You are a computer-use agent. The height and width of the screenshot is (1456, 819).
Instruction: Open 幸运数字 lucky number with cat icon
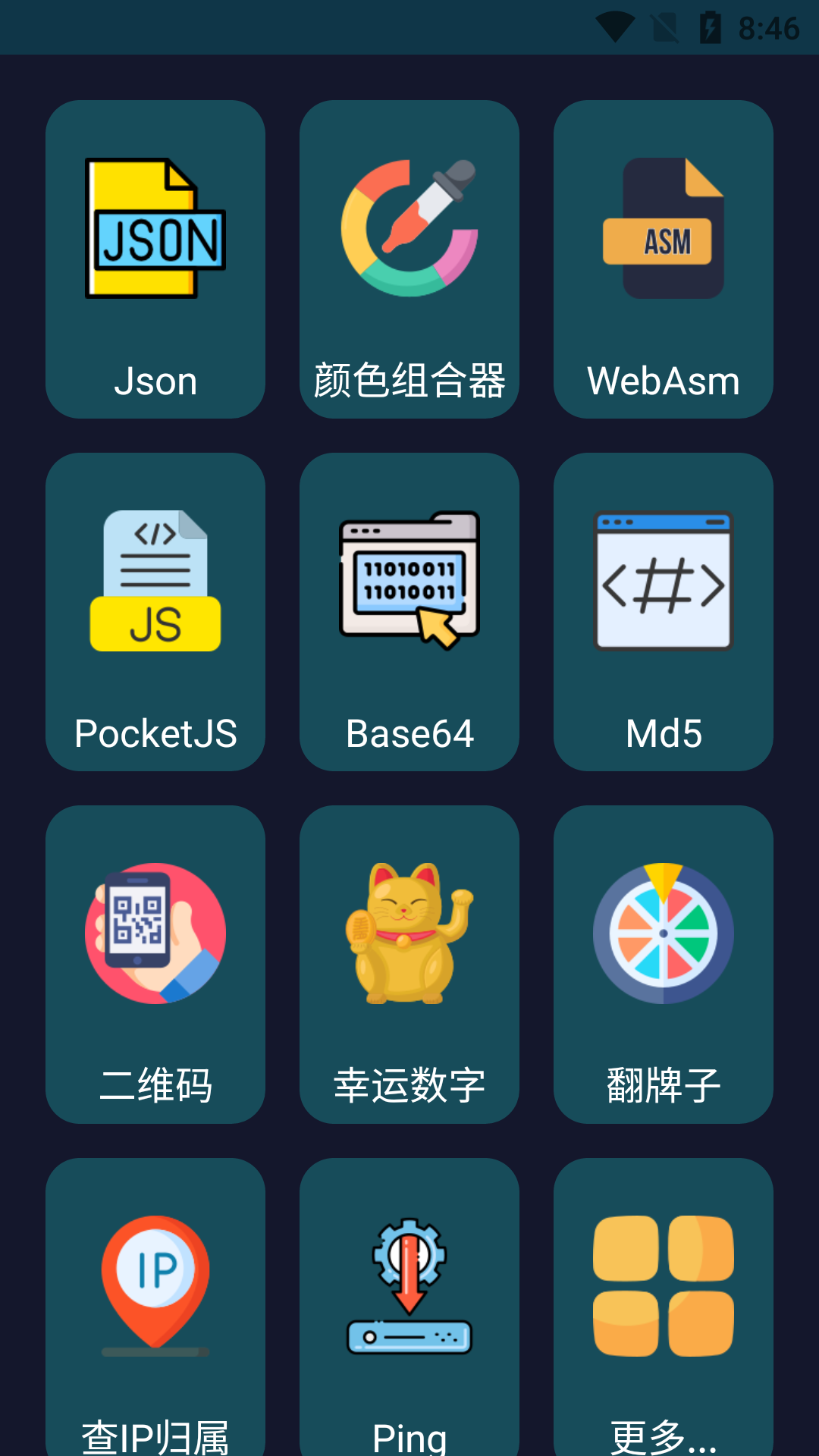pyautogui.click(x=409, y=934)
